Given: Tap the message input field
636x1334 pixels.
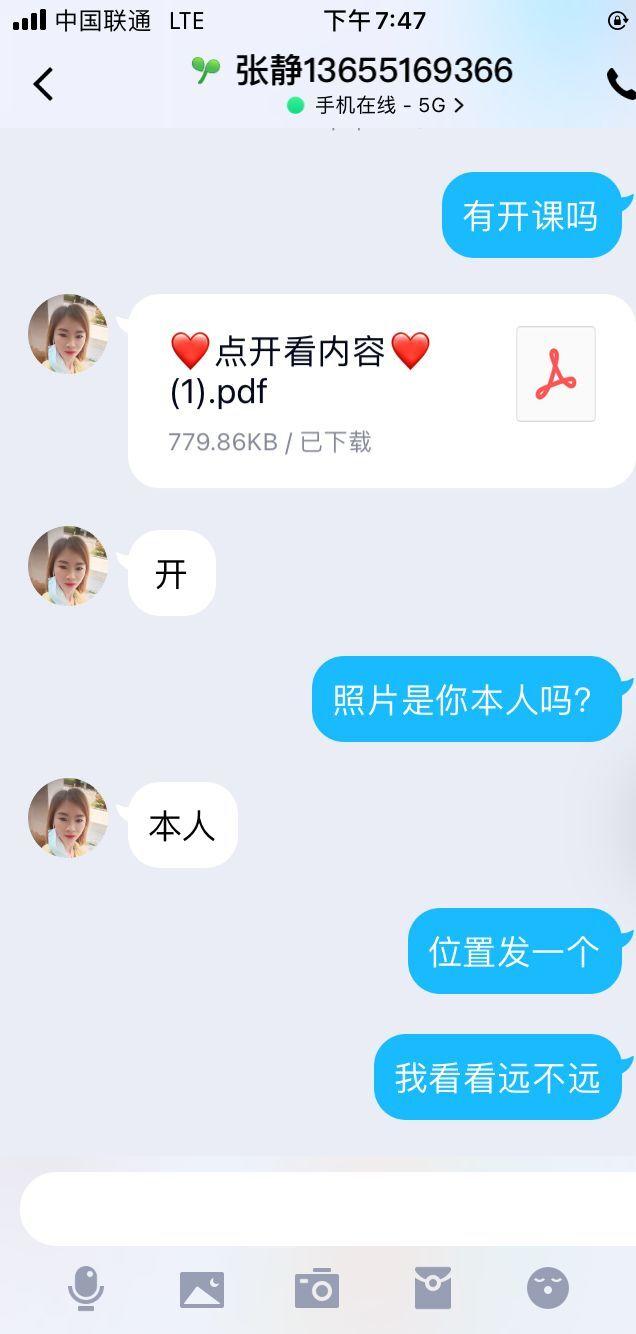Looking at the screenshot, I should pos(328,1208).
